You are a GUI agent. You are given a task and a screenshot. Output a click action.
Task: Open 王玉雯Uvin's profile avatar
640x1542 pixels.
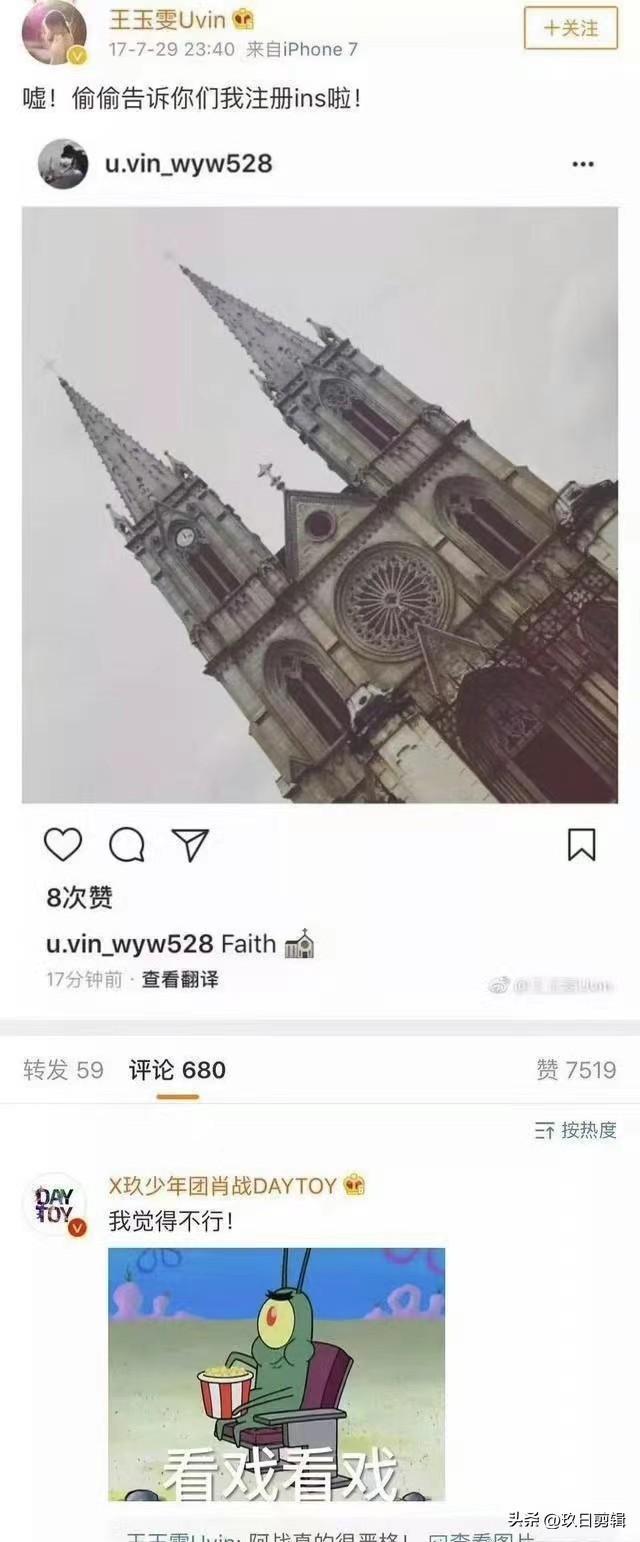pos(53,32)
